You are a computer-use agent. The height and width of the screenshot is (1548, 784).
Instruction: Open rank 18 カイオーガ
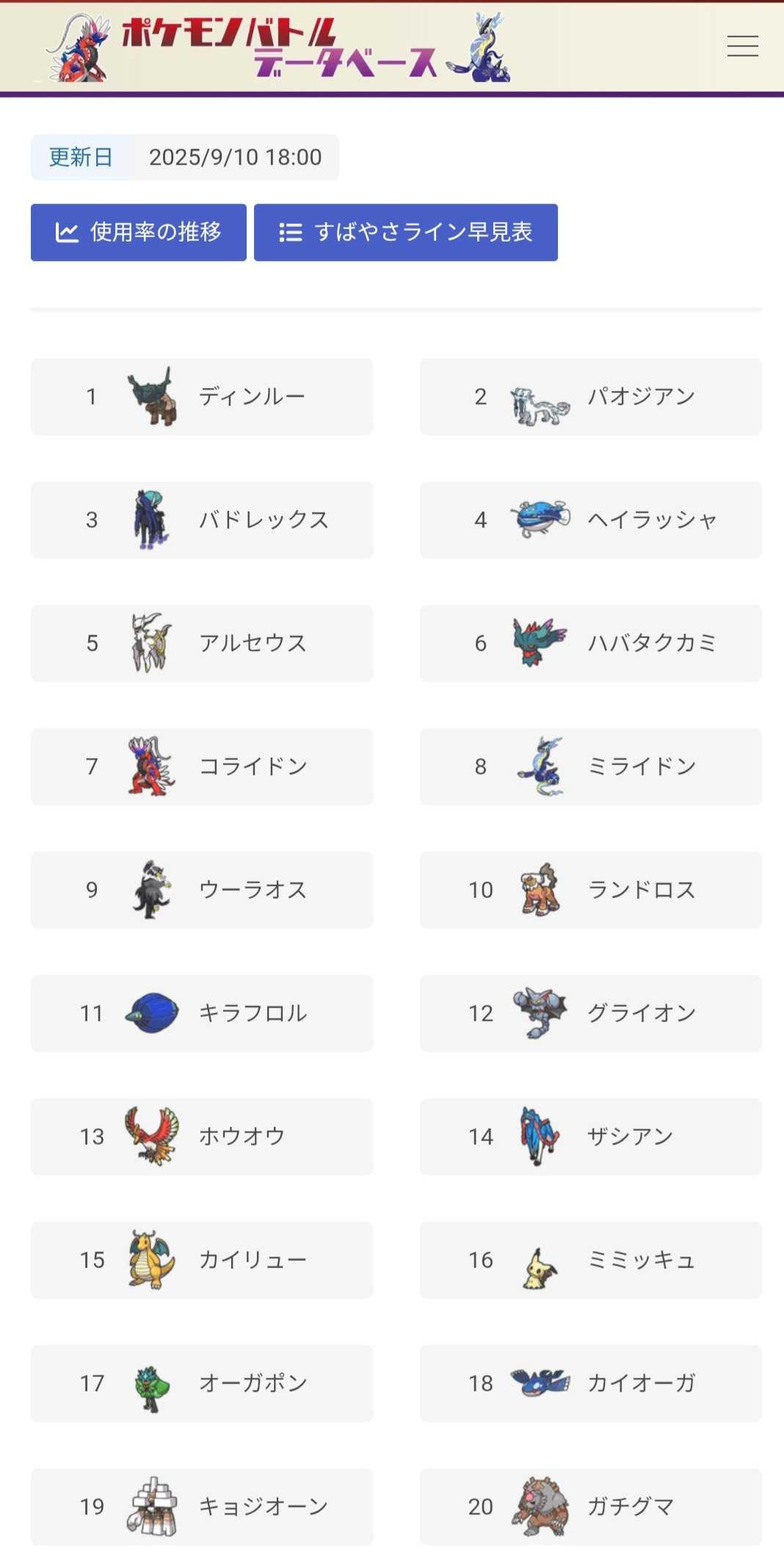pyautogui.click(x=590, y=1384)
